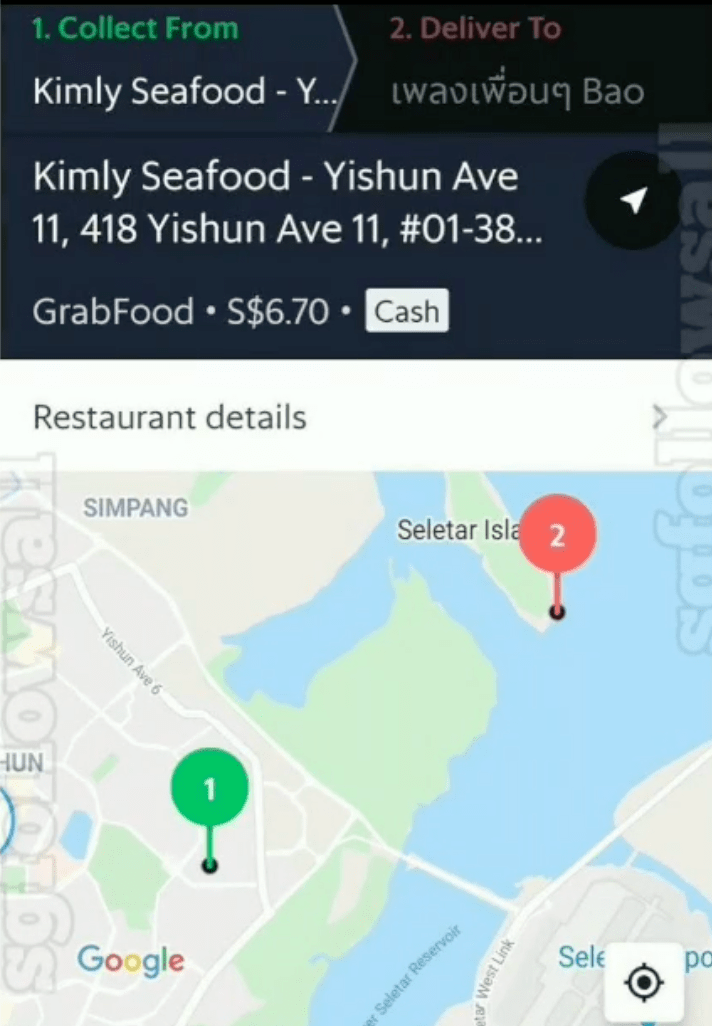Tap the green pickup pin 1
Viewport: 712px width, 1026px height.
click(209, 790)
